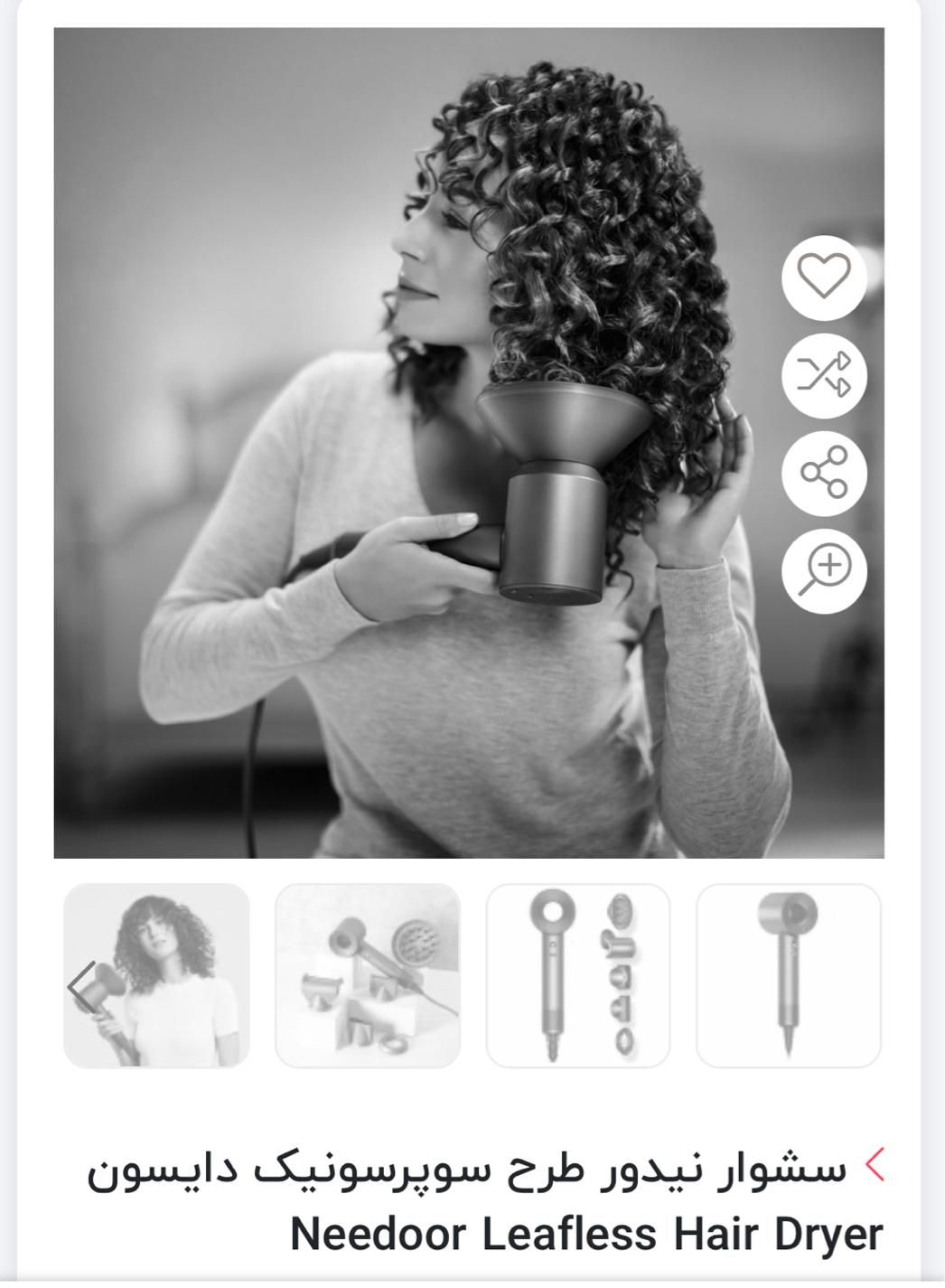
Task: Select the thumbnail with dryer and accessories on boxes
Action: tap(368, 975)
